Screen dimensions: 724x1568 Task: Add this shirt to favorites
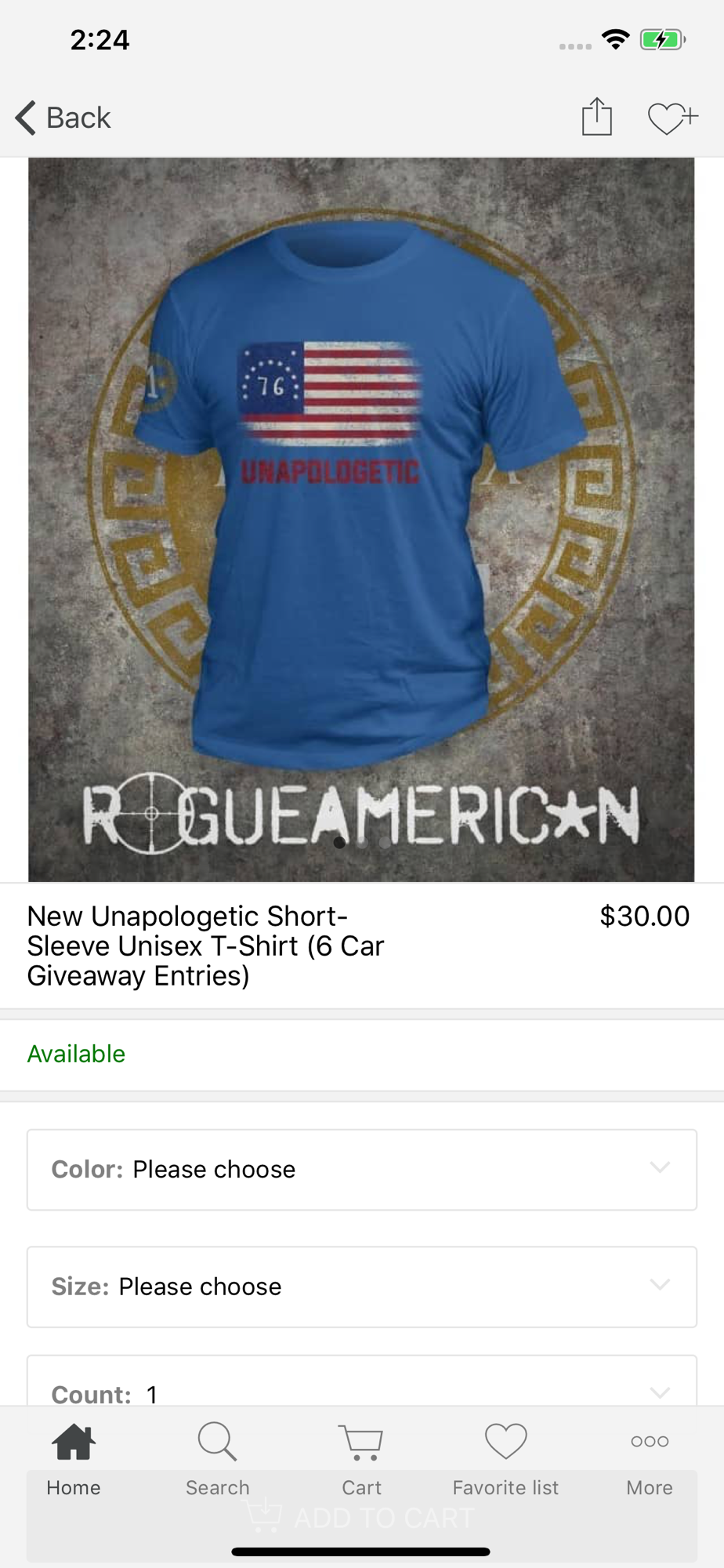(672, 118)
